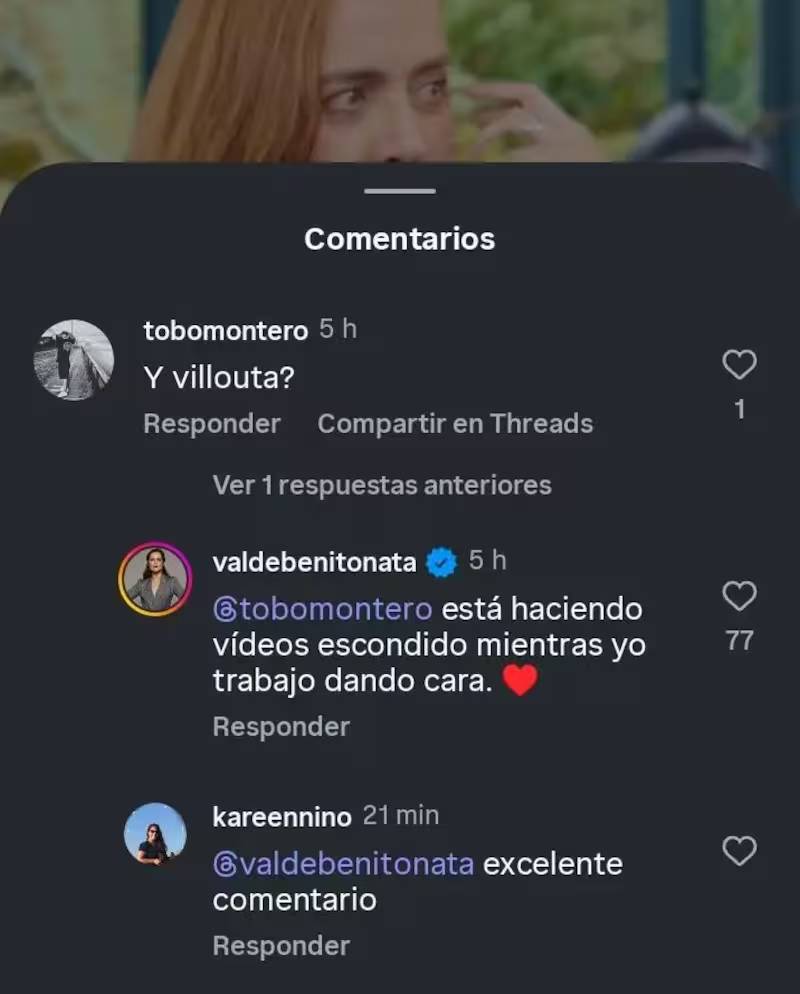Expand "Ver 1 respuestas anteriores"
This screenshot has width=800, height=994.
coord(381,485)
